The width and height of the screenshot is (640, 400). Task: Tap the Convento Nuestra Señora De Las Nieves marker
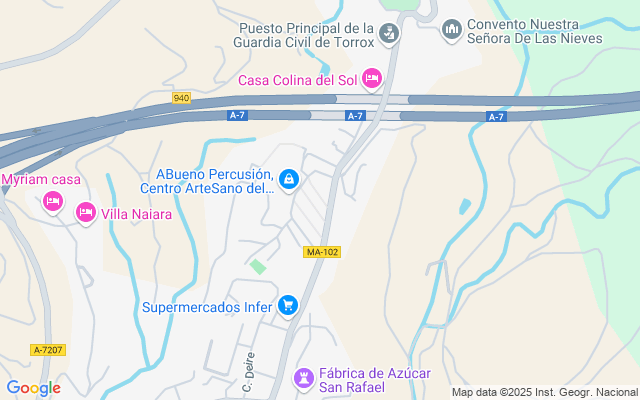[x=452, y=31]
